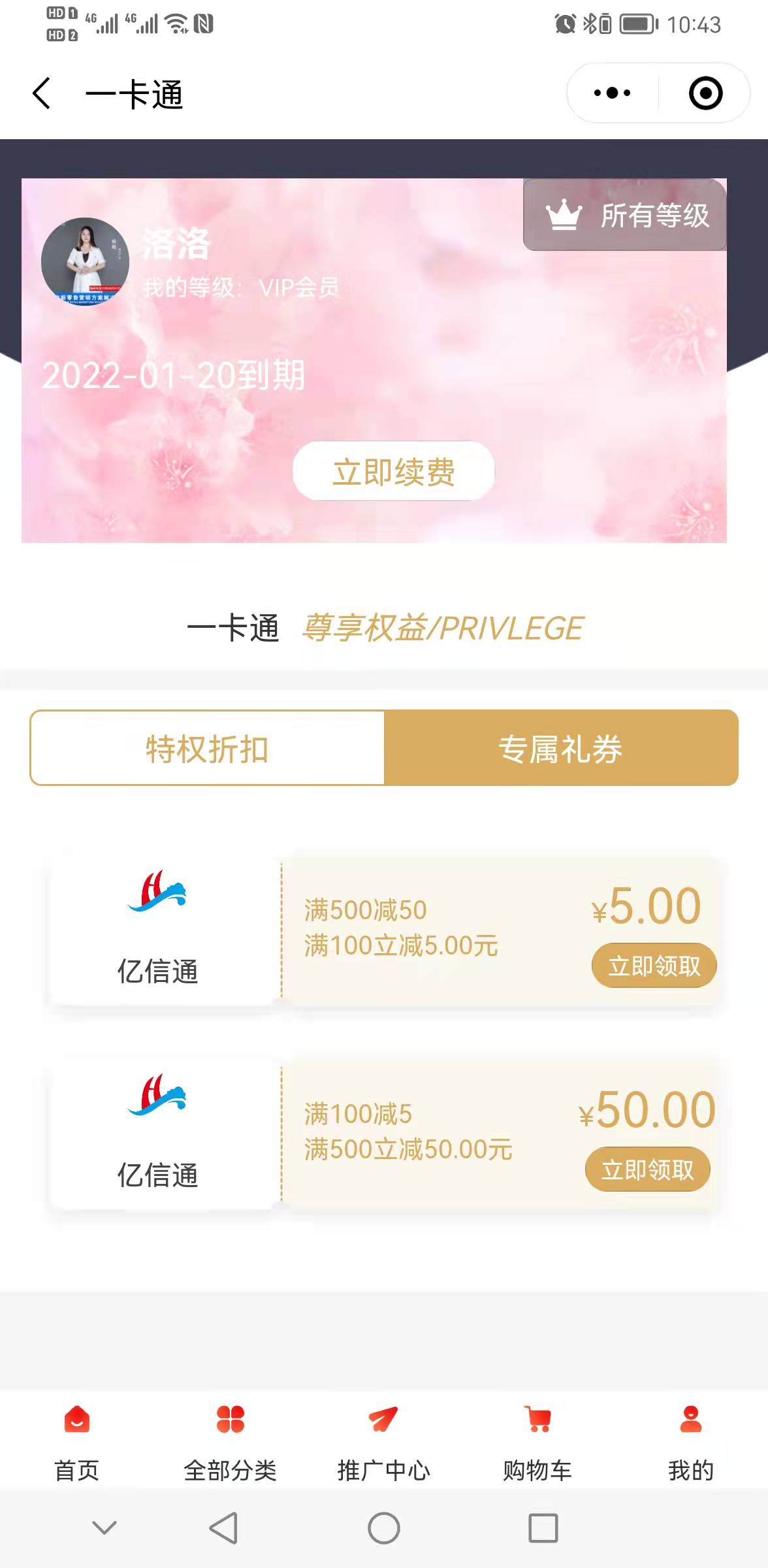Claim the ¥5.00 coupon with 立即领取
Viewport: 768px width, 1568px height.
click(654, 965)
